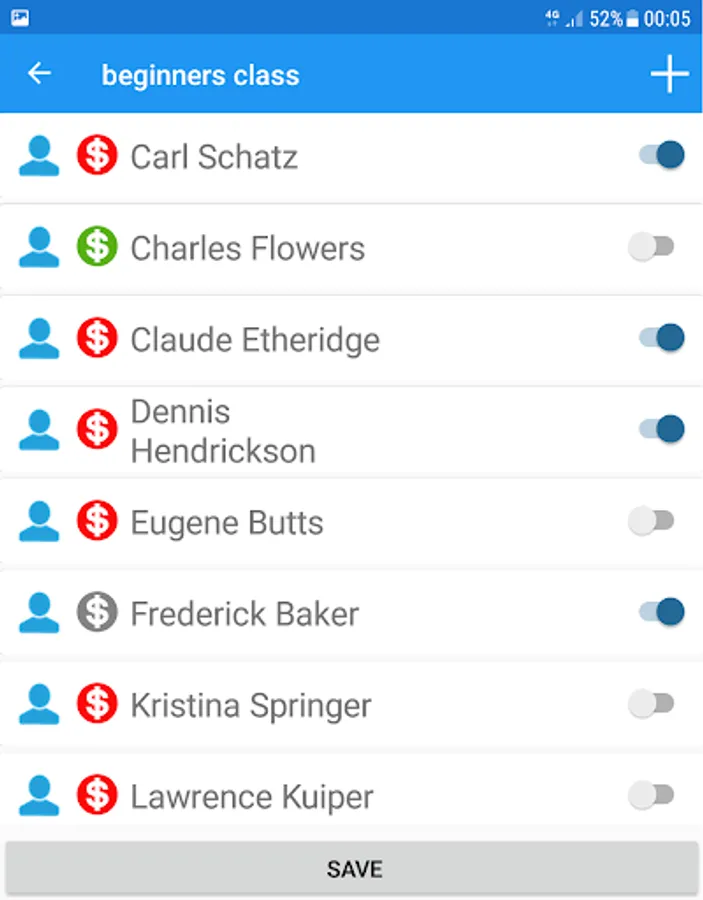Screen dimensions: 703x900
Task: Turn on the switch for Eugene Butts
Action: click(651, 521)
